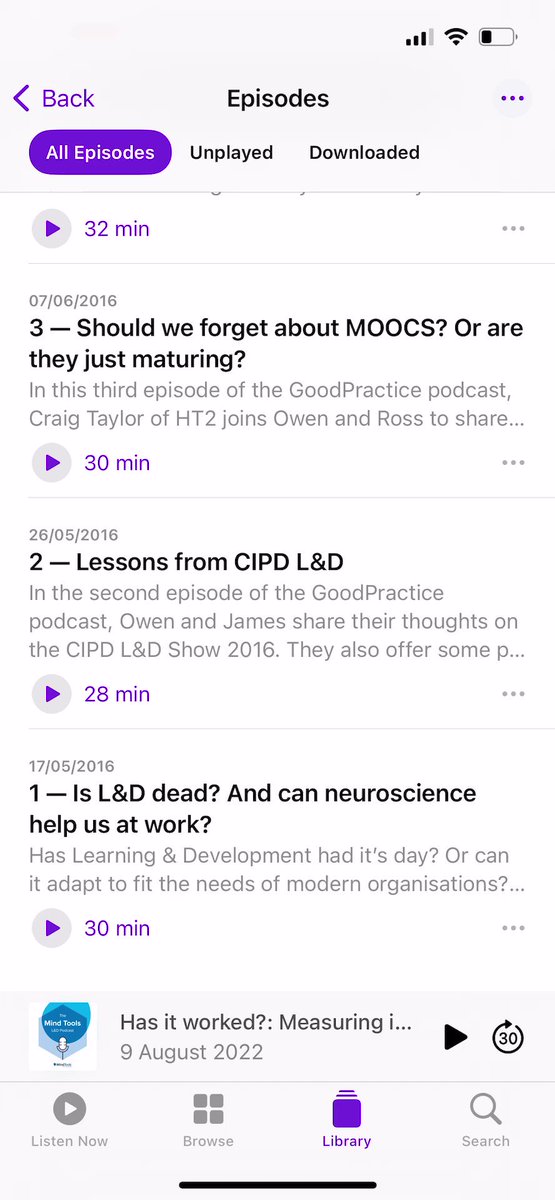
Task: Open options for the MOOCS episode
Action: click(513, 463)
